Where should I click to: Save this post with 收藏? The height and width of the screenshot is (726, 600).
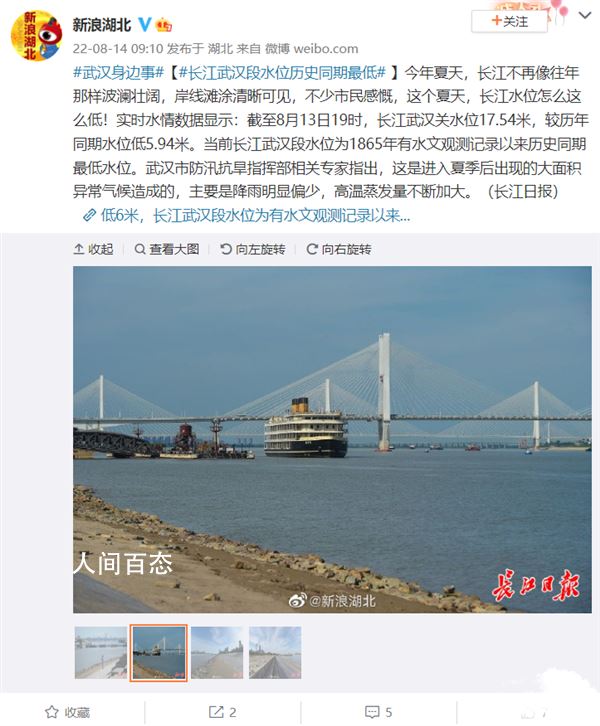[68, 712]
